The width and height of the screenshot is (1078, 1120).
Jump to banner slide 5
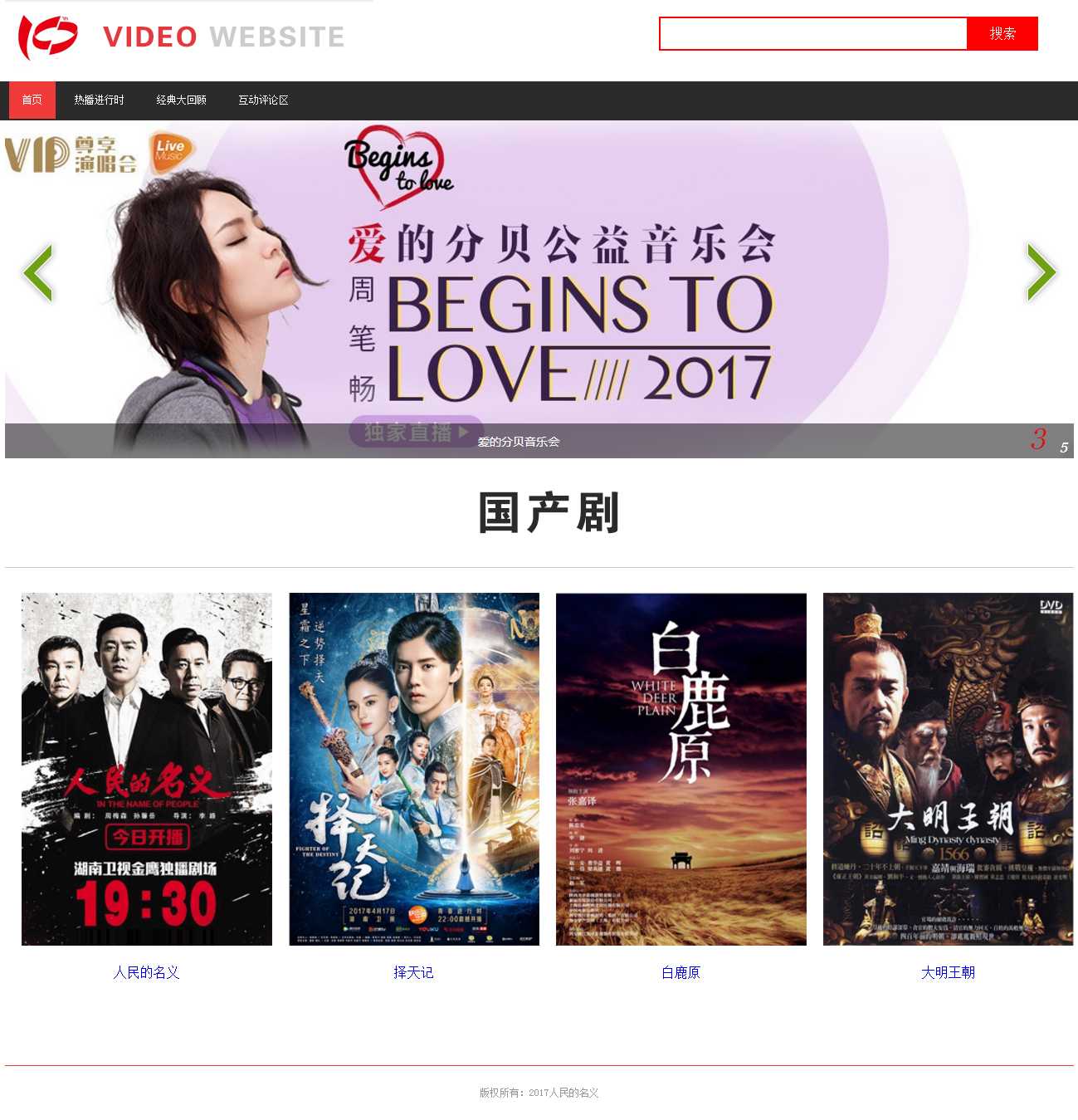[x=1064, y=448]
